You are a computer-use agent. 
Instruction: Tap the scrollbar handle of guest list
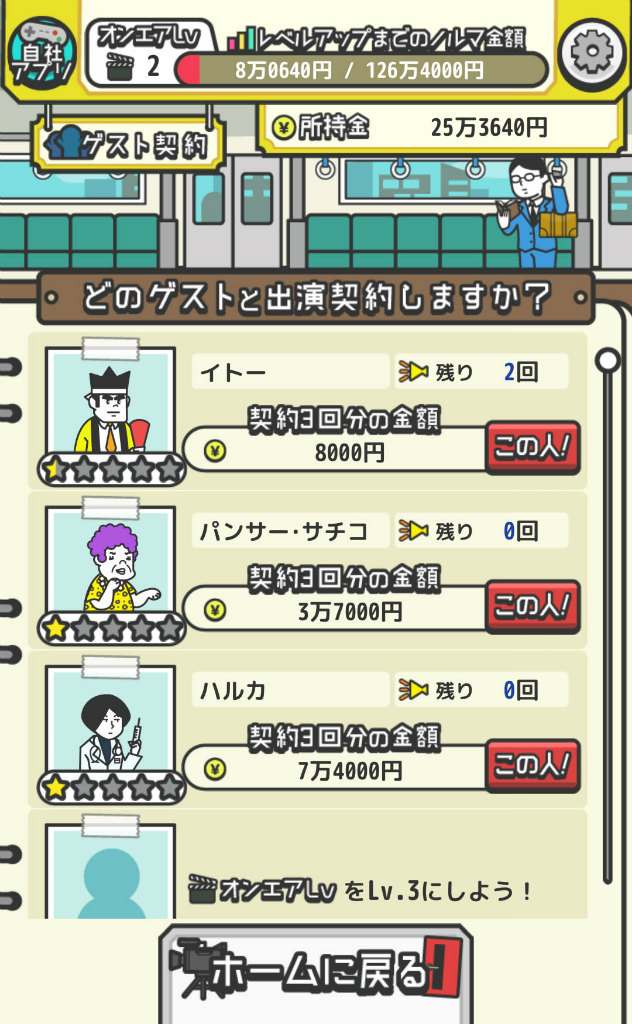[608, 360]
